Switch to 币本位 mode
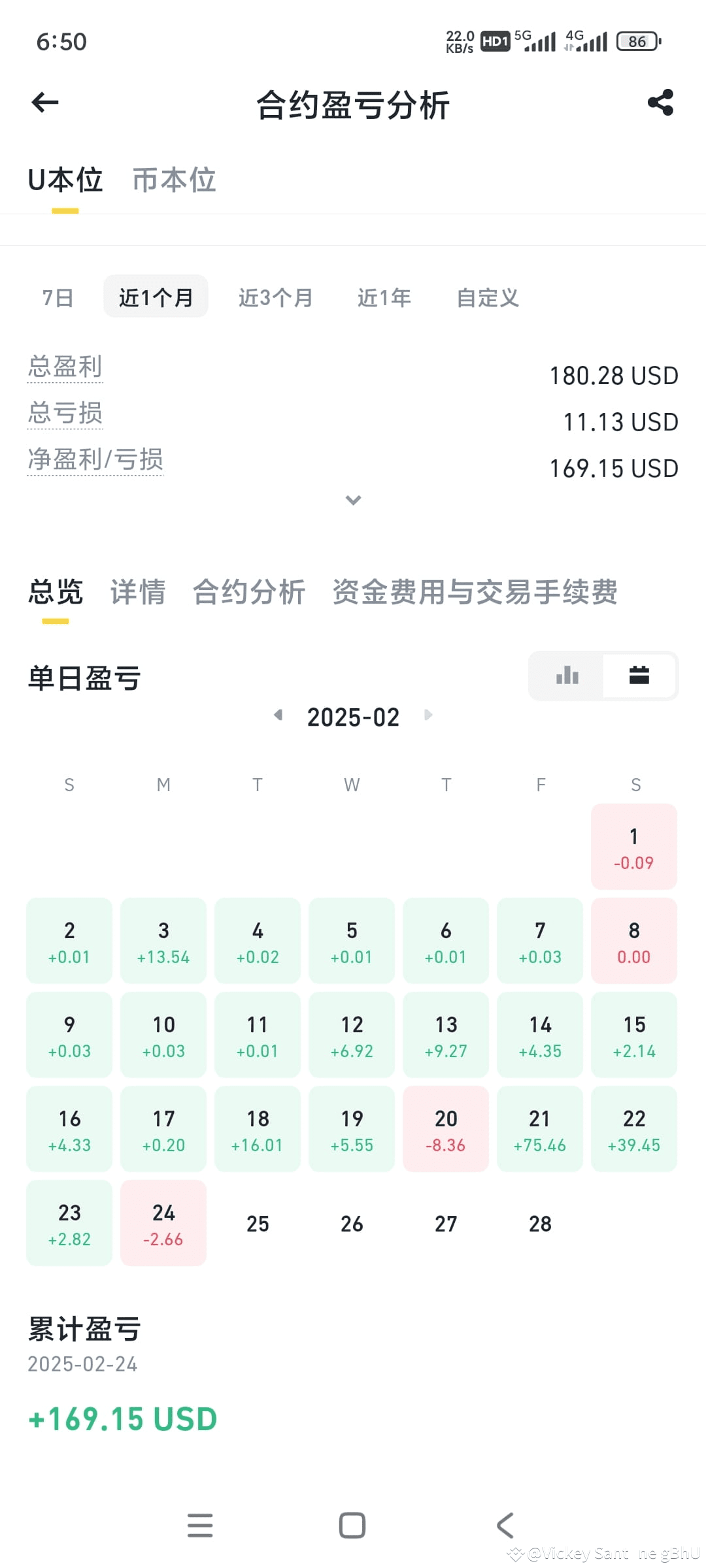This screenshot has height=1568, width=706. click(174, 180)
